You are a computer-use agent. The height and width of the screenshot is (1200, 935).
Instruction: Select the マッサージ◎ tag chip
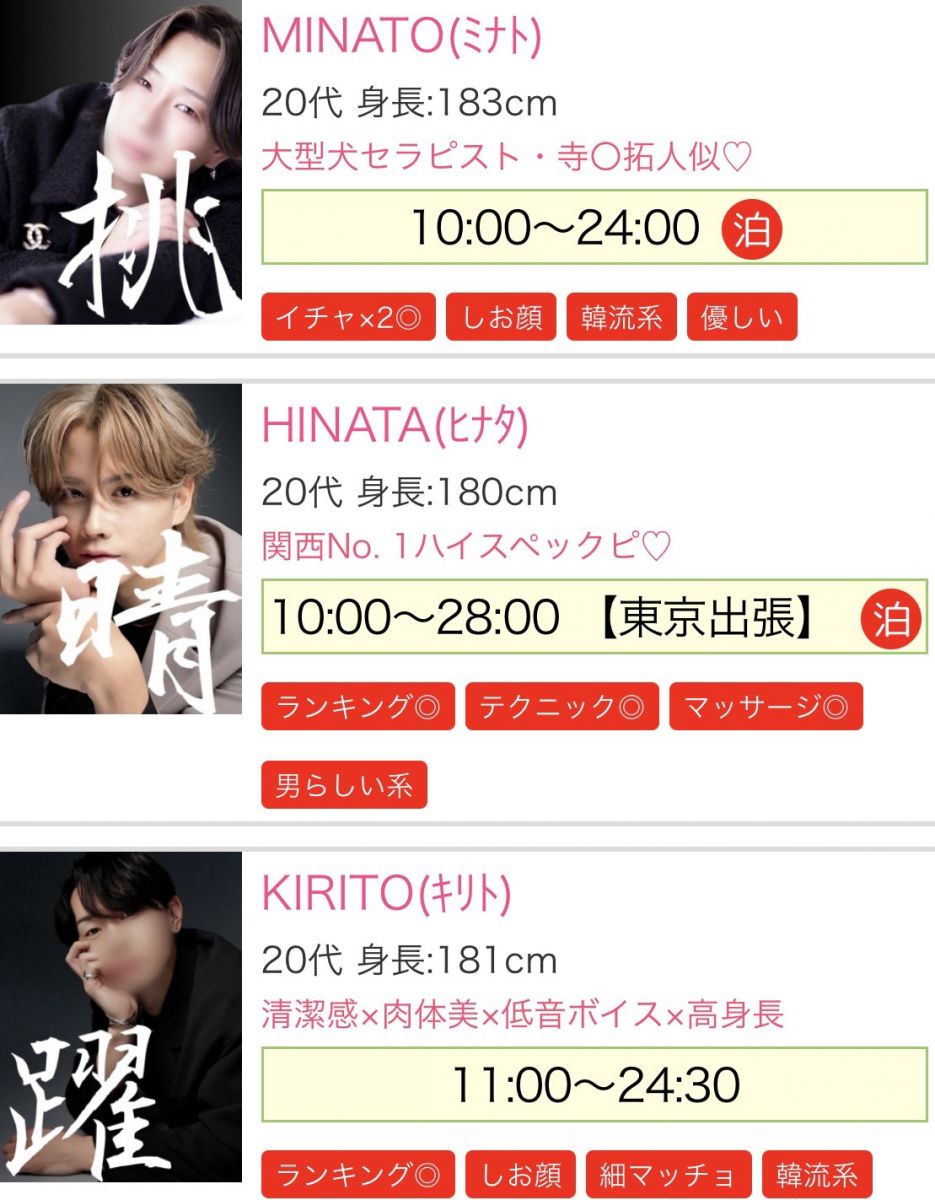[765, 708]
